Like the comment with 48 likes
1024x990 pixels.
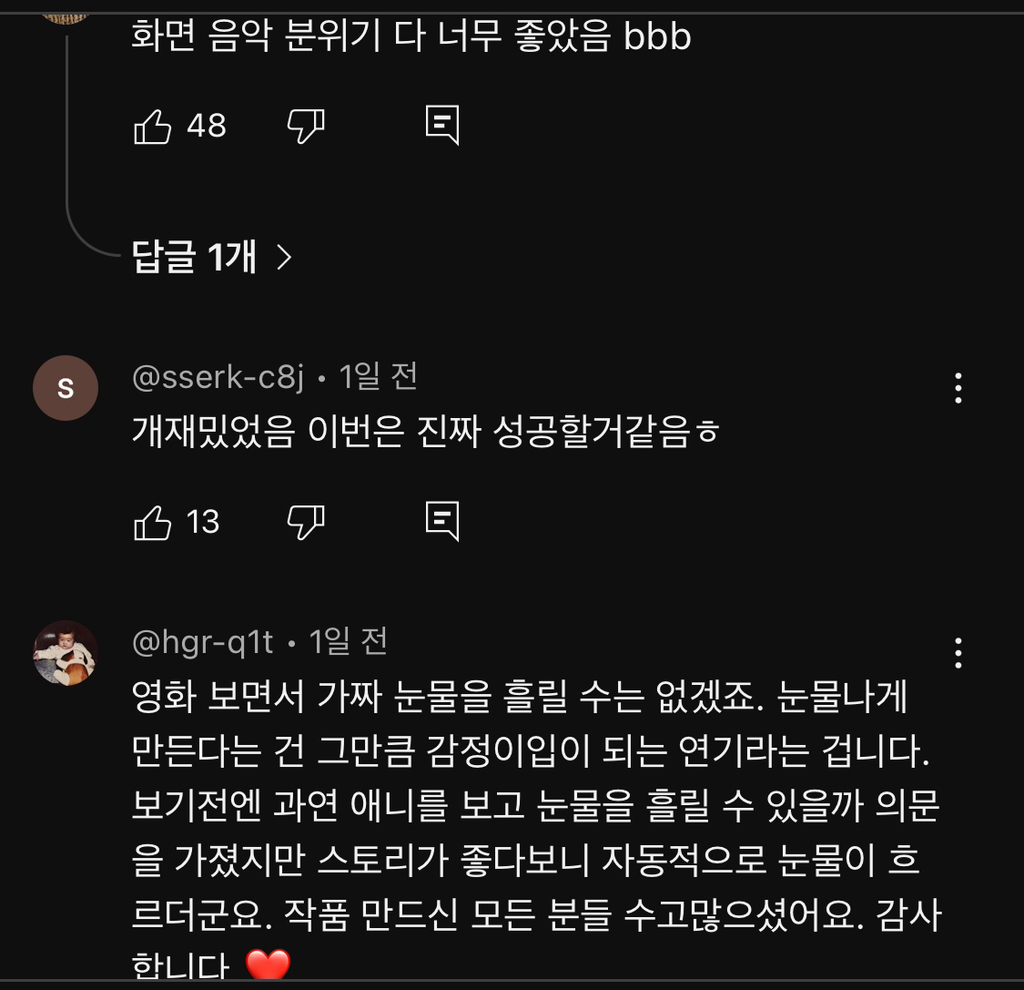[x=152, y=126]
